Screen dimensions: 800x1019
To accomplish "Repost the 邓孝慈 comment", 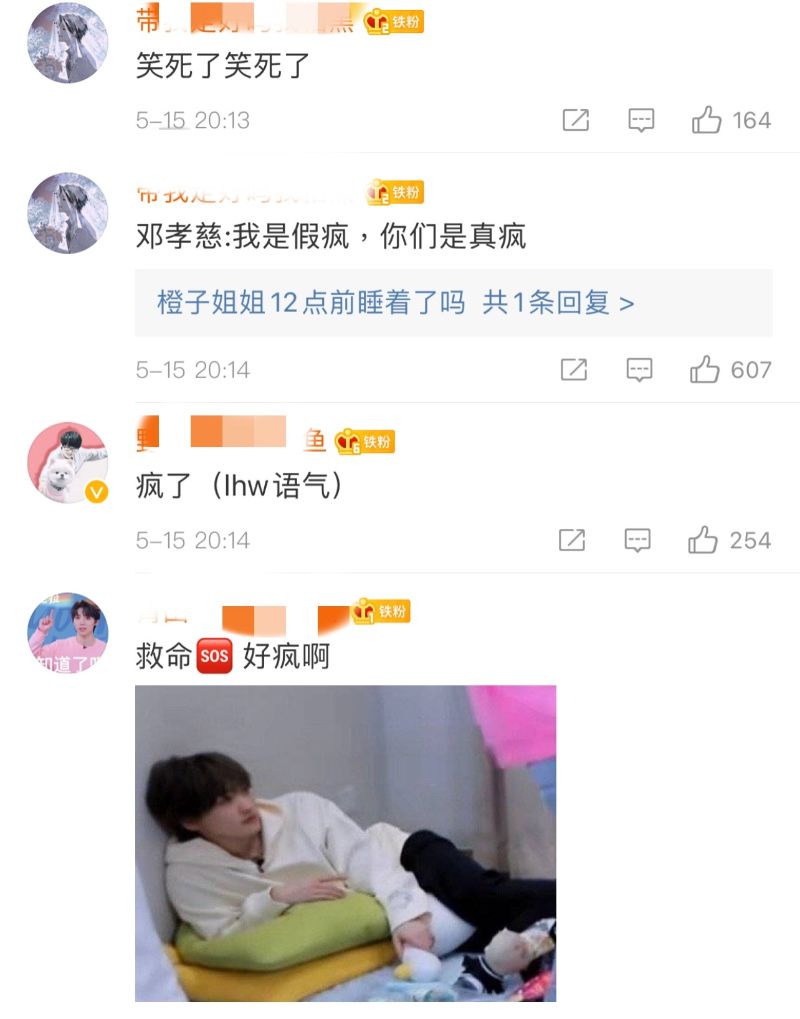I will click(573, 370).
